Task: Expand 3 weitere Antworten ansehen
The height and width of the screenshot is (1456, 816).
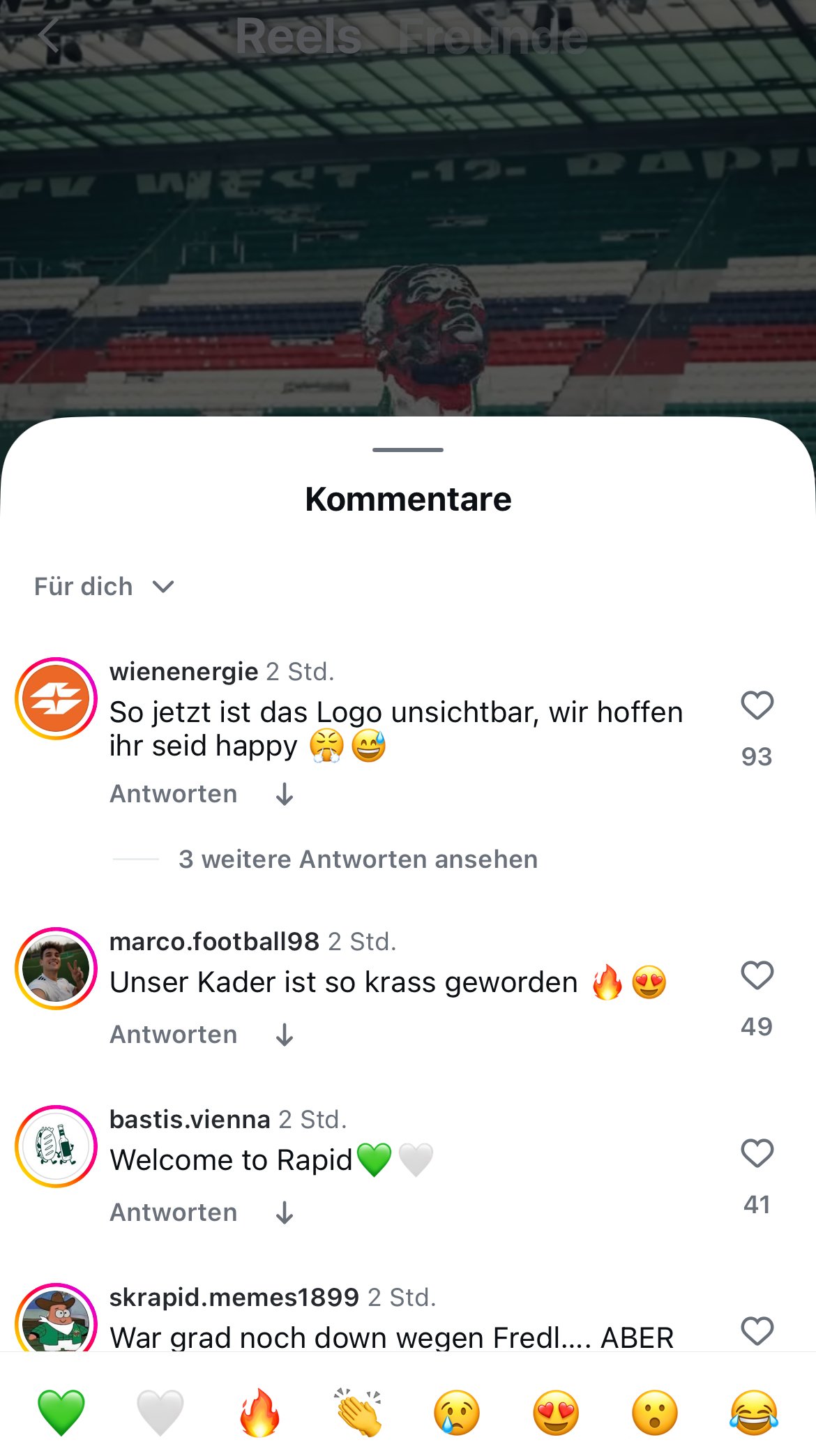Action: coord(358,860)
